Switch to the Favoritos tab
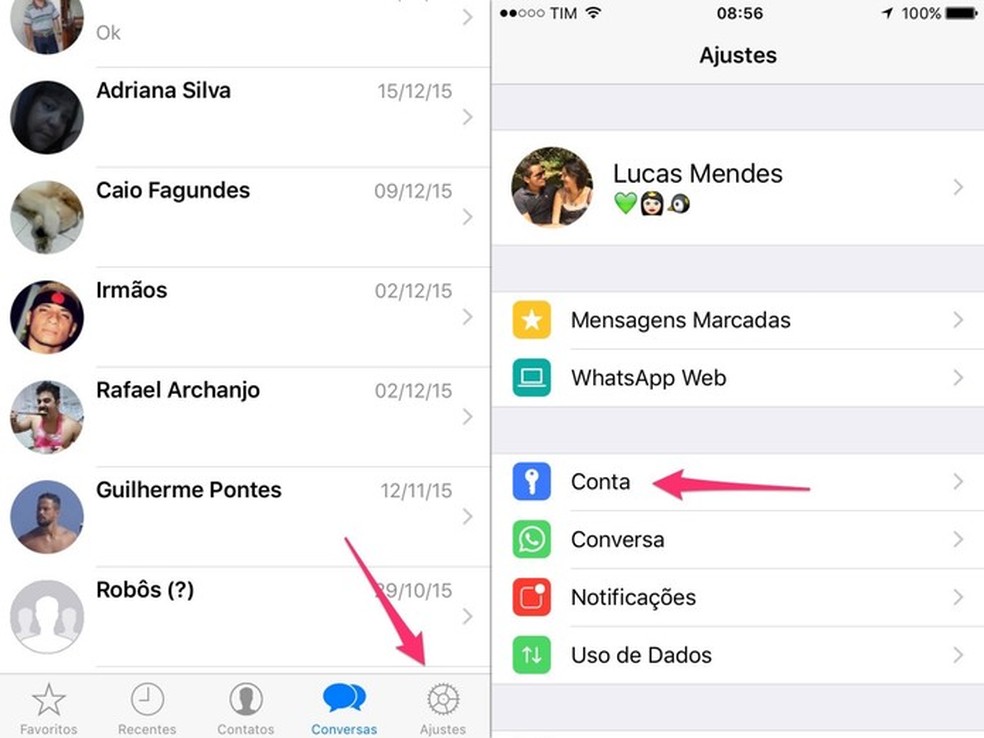 pos(48,708)
